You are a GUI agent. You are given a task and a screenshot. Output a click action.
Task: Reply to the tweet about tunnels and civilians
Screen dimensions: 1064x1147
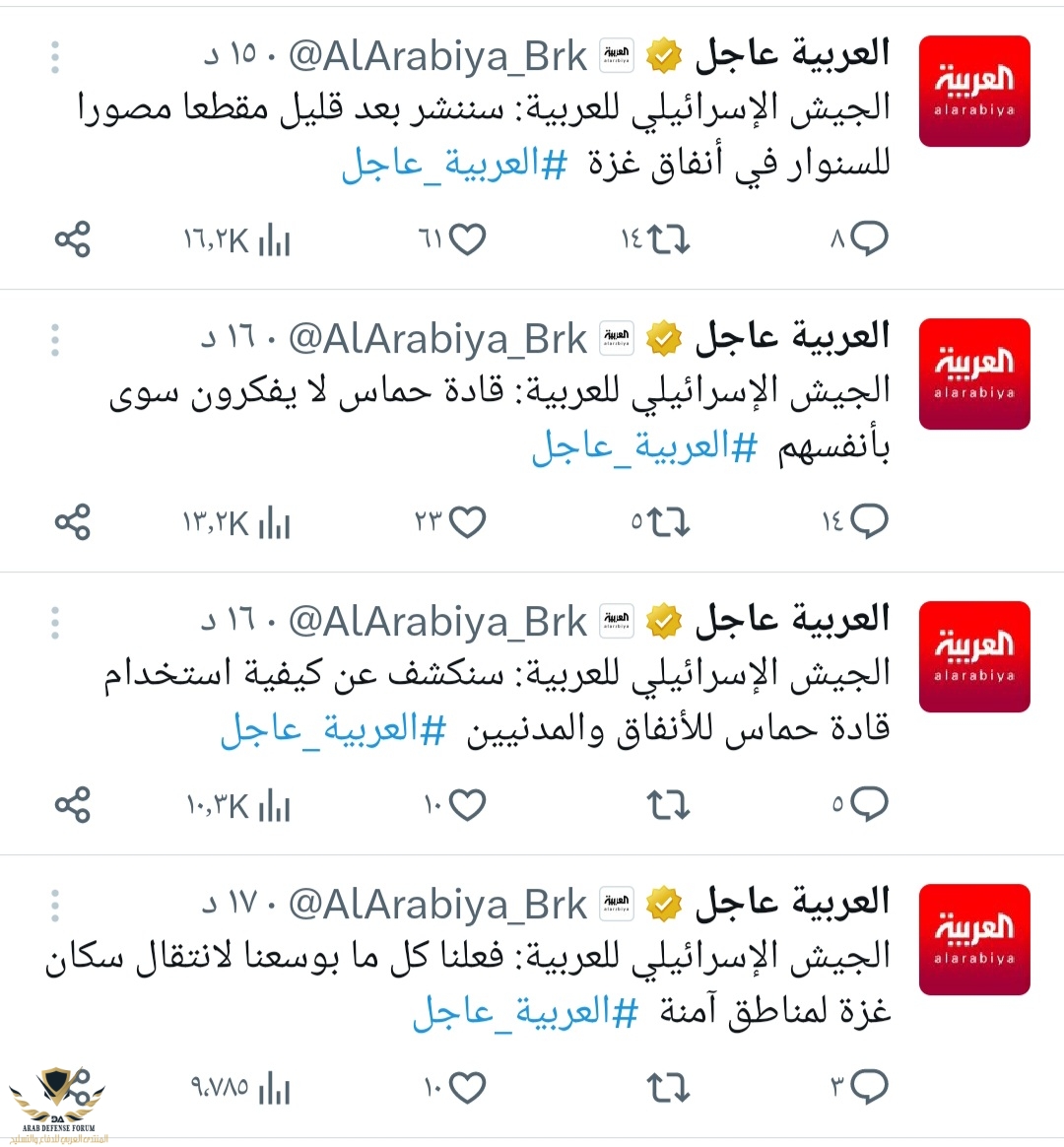click(869, 804)
